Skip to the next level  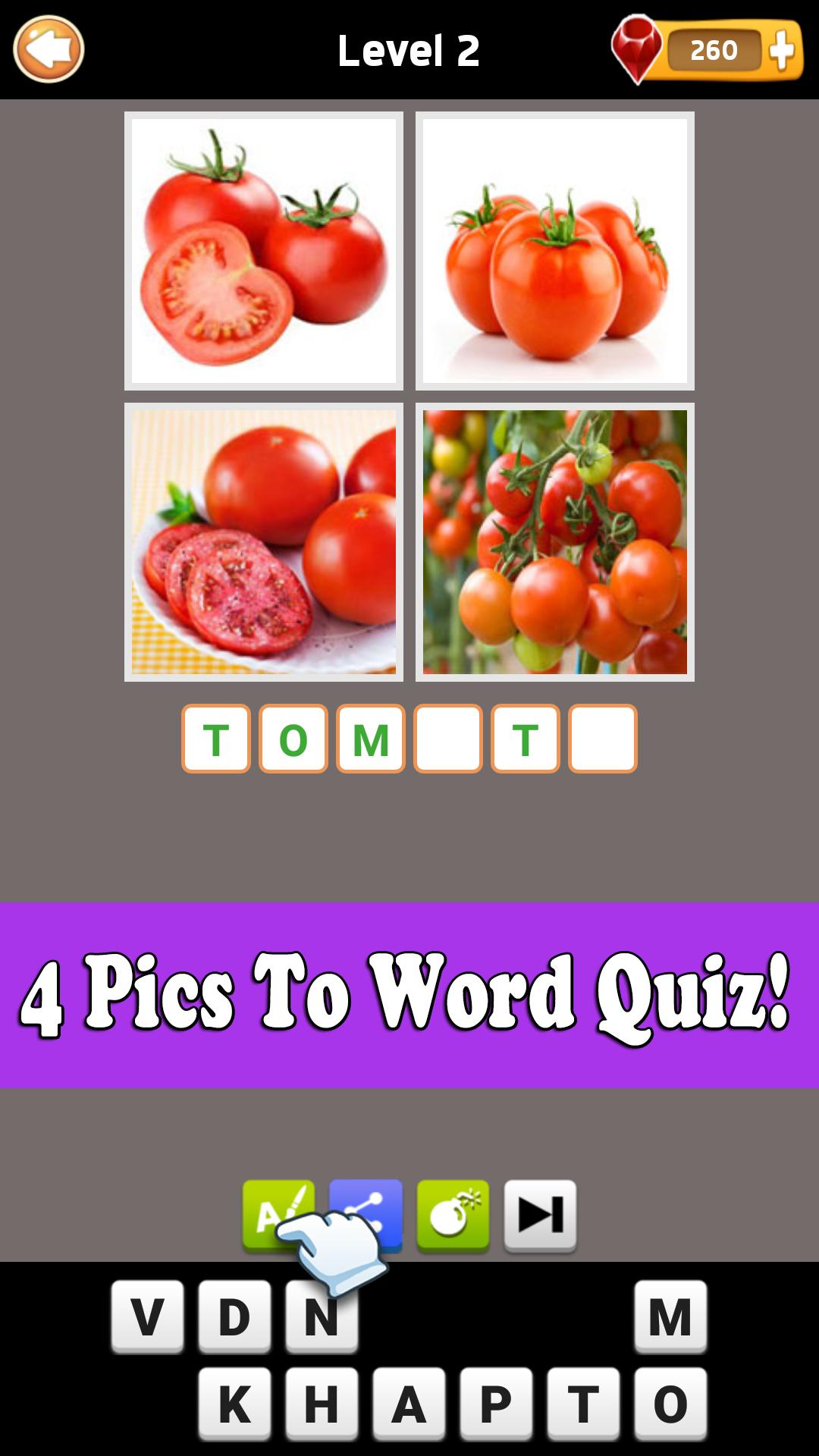point(540,1216)
